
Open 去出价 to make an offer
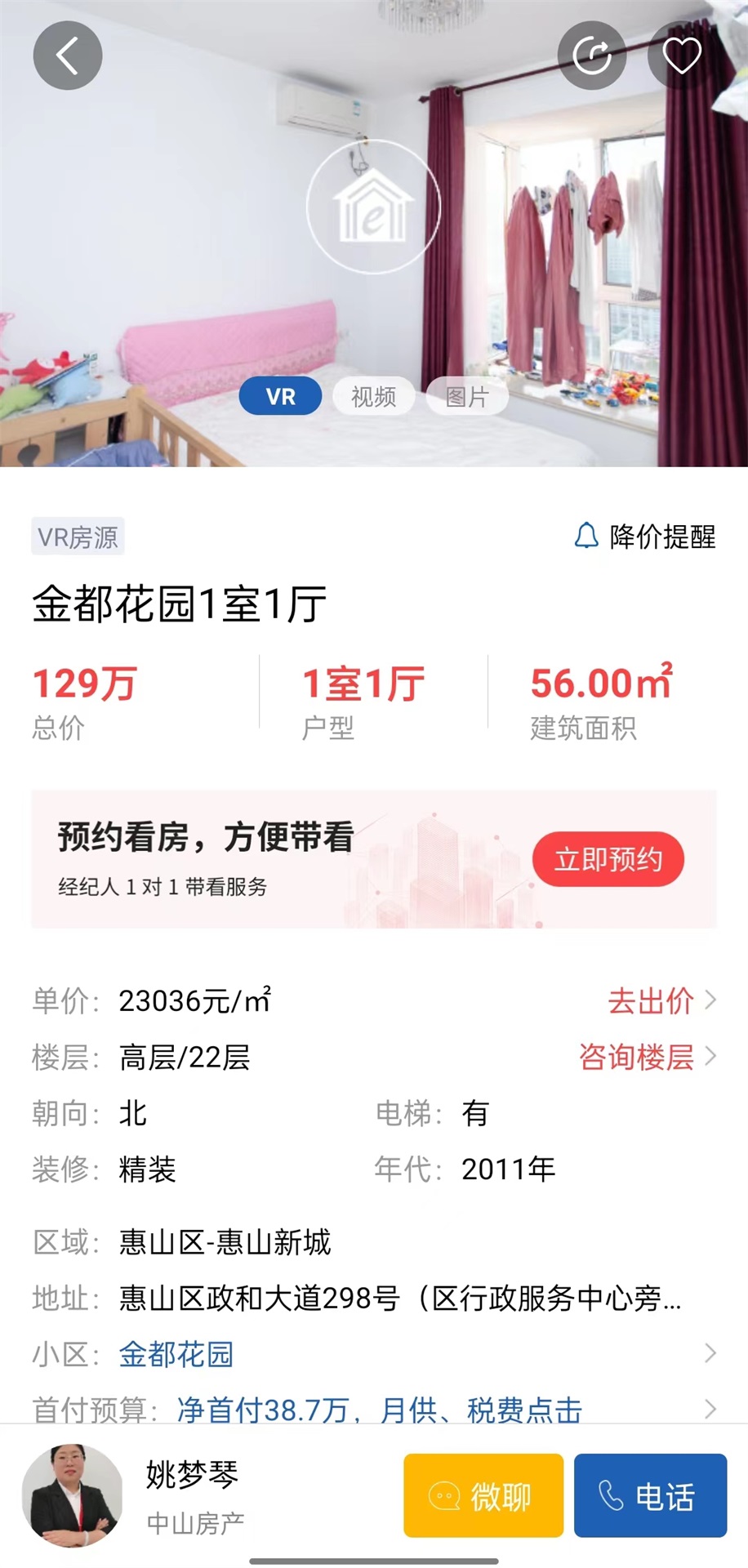pos(661,1000)
